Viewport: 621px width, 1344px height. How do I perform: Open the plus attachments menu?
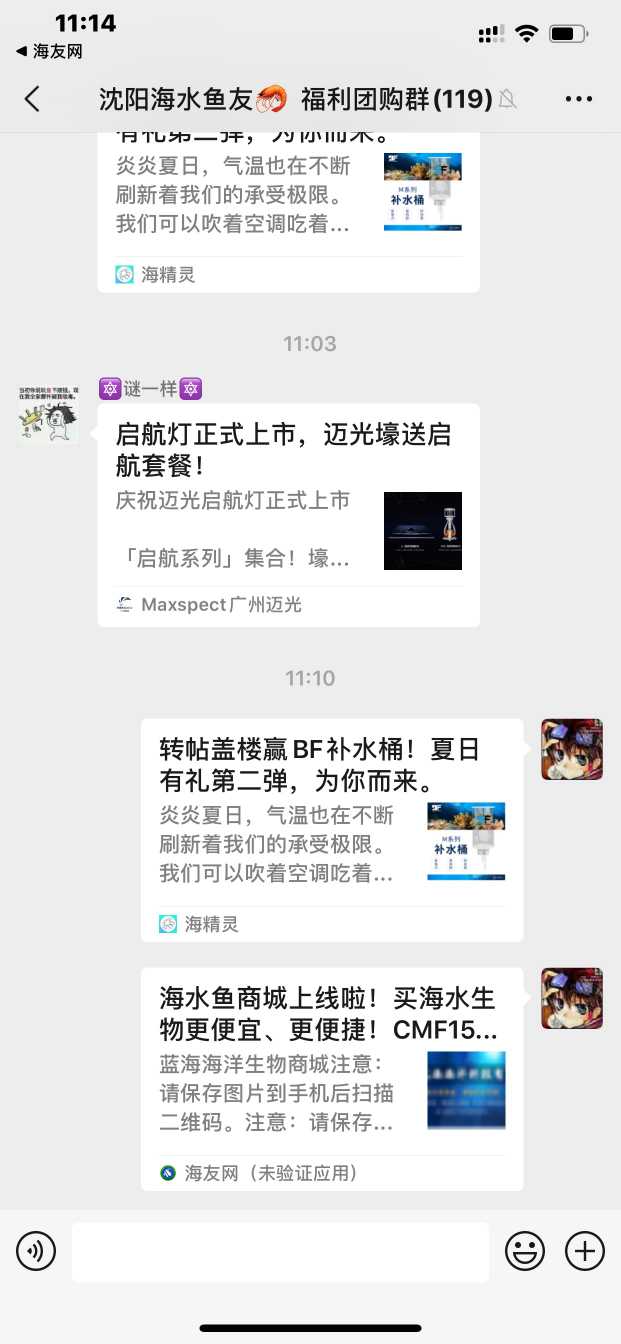pyautogui.click(x=585, y=1251)
